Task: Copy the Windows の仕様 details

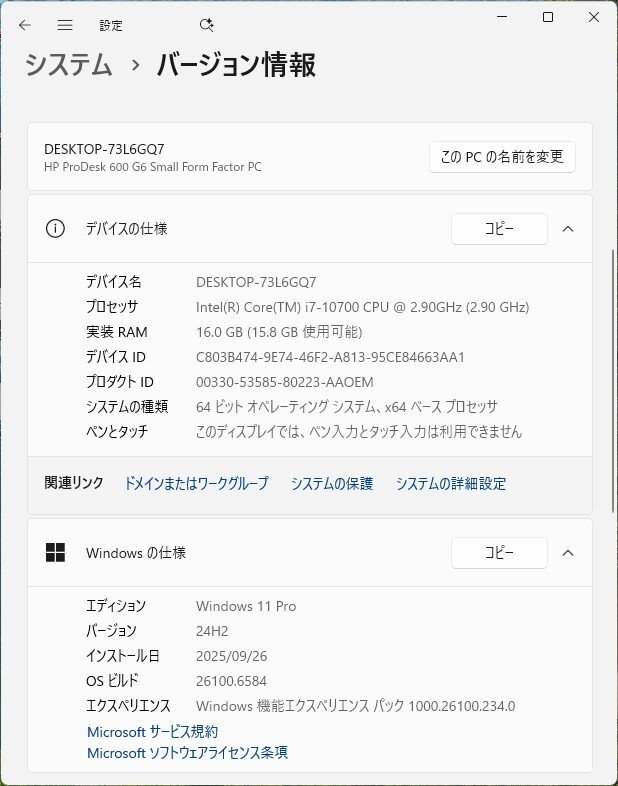Action: (499, 552)
